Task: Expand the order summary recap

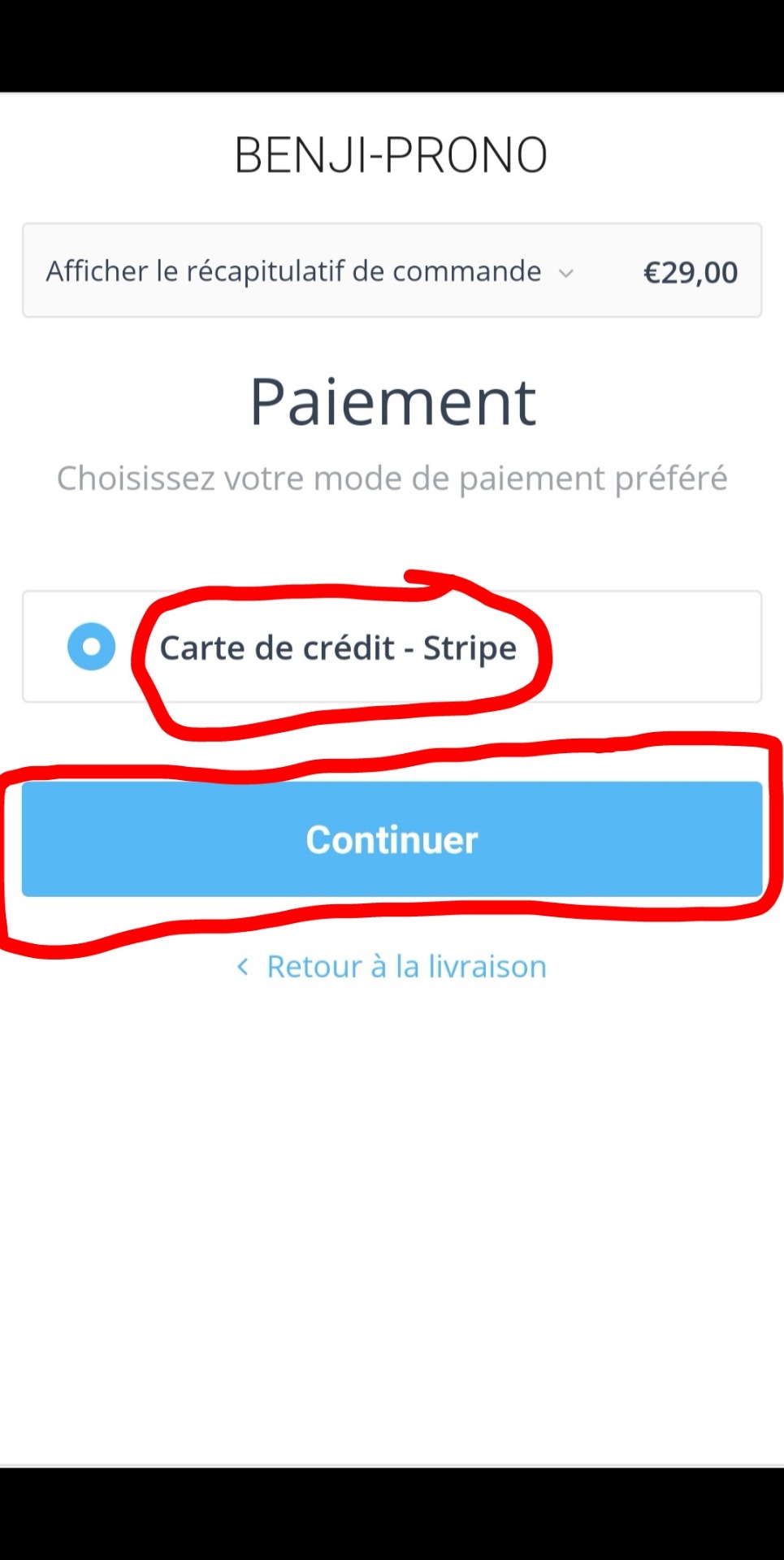Action: [x=392, y=271]
